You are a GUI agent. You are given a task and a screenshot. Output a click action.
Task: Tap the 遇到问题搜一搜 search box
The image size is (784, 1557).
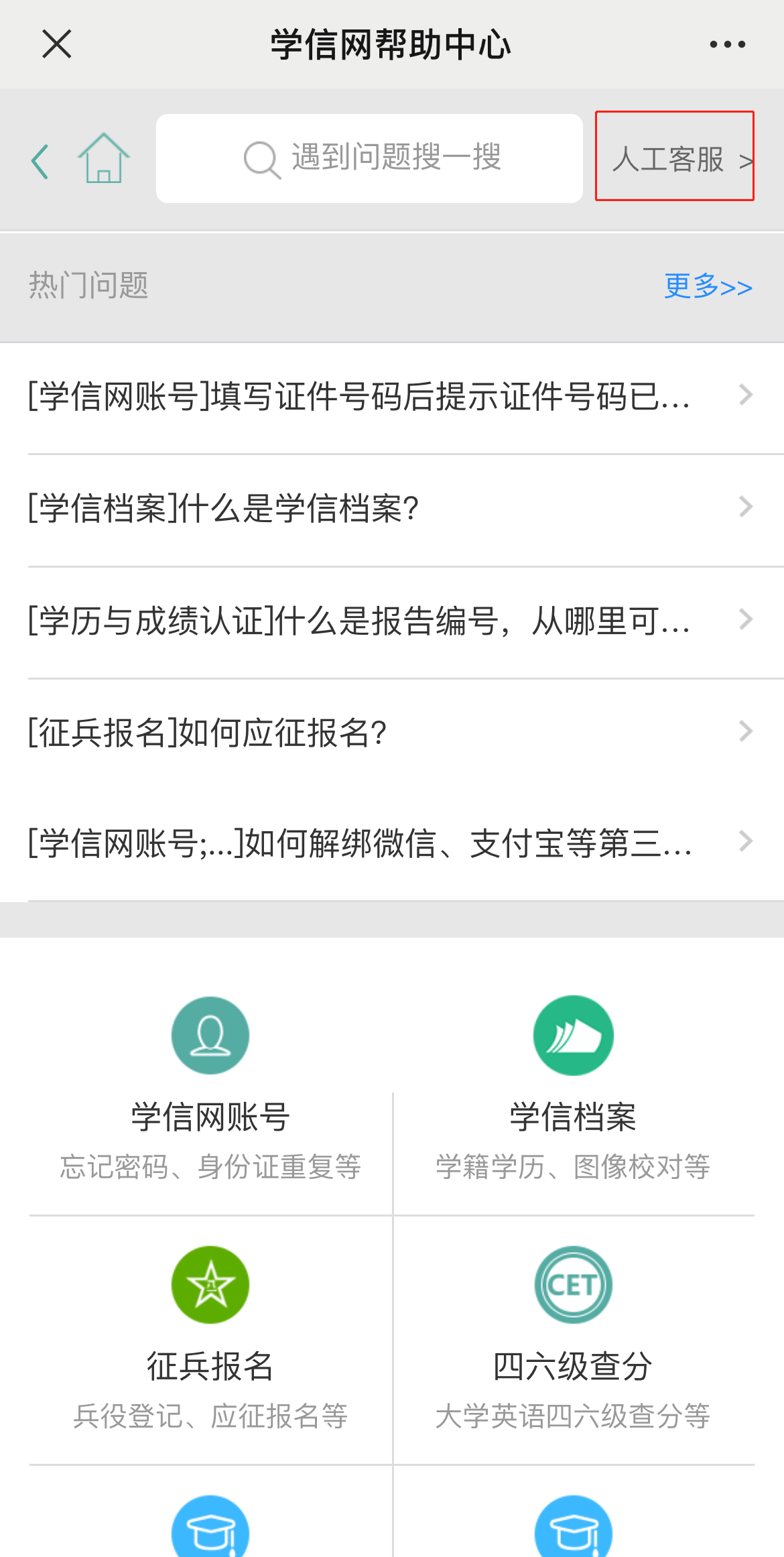(x=369, y=158)
